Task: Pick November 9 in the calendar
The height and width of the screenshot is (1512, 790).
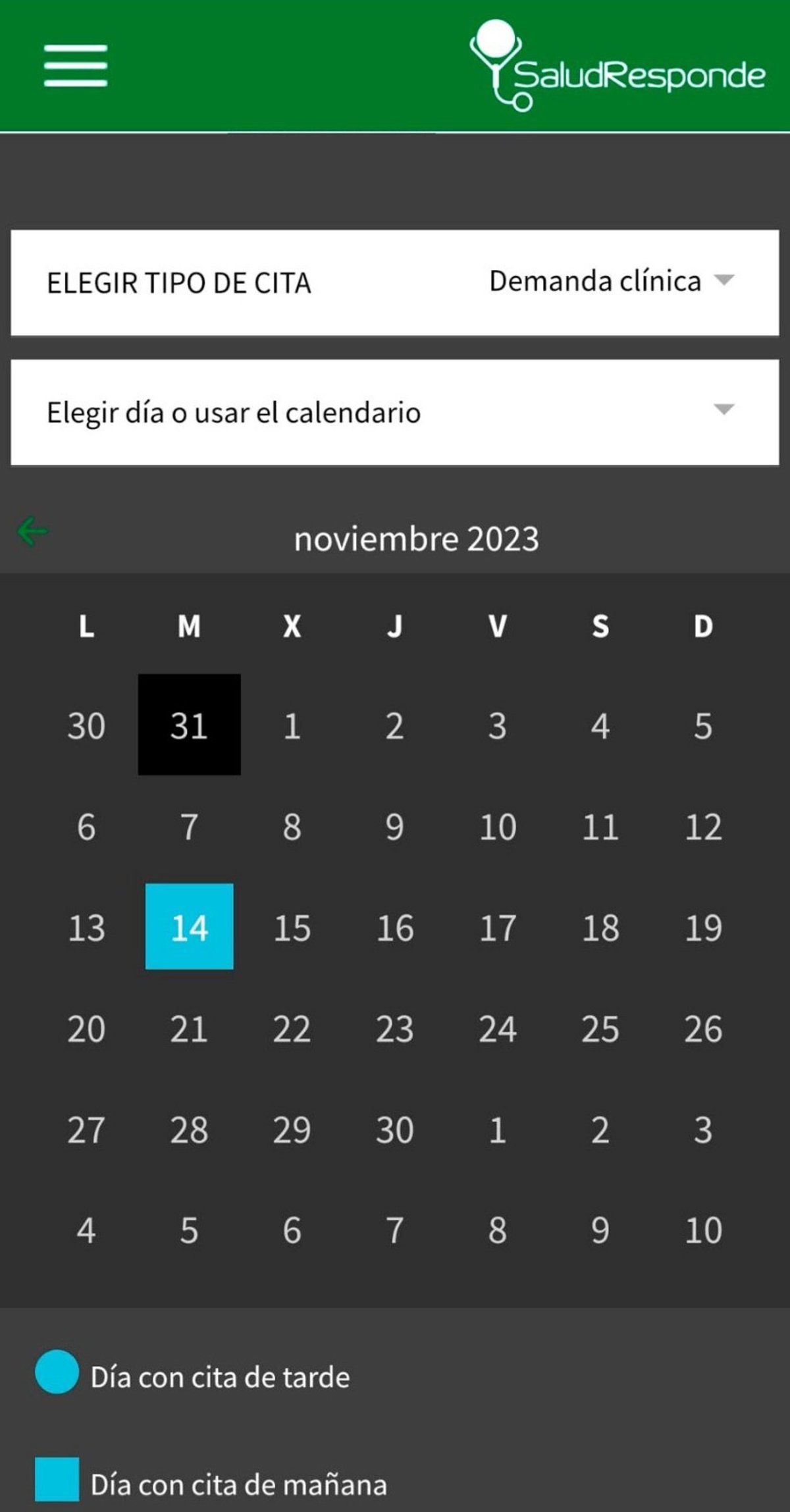Action: point(394,827)
